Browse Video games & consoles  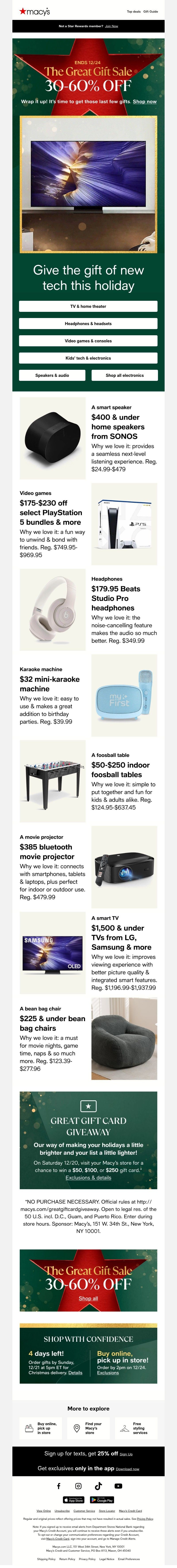pos(88,341)
